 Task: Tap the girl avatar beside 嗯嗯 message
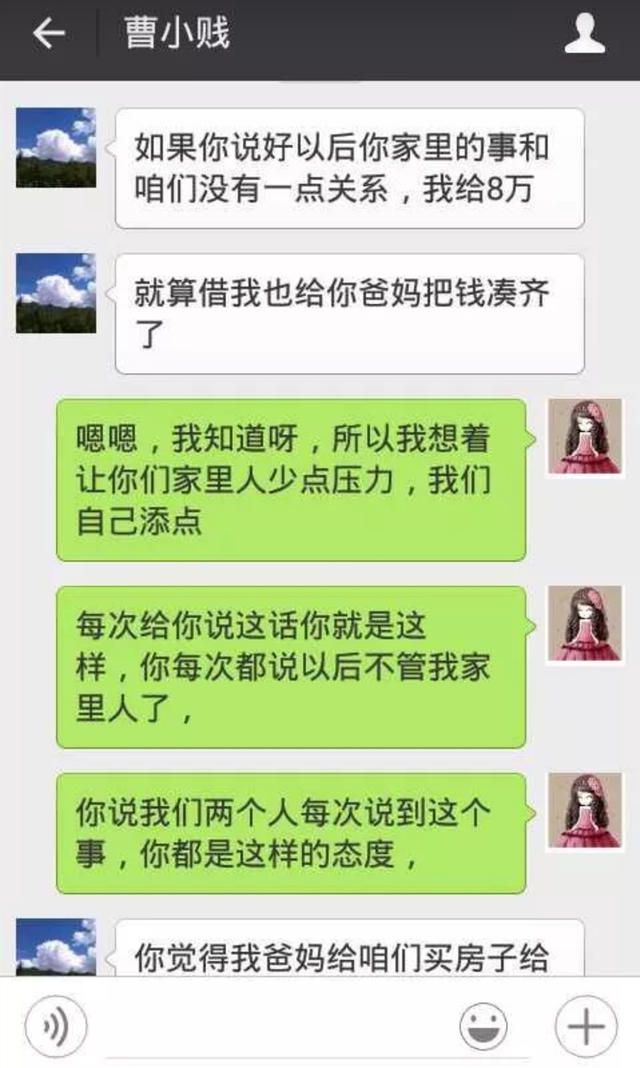click(x=586, y=437)
